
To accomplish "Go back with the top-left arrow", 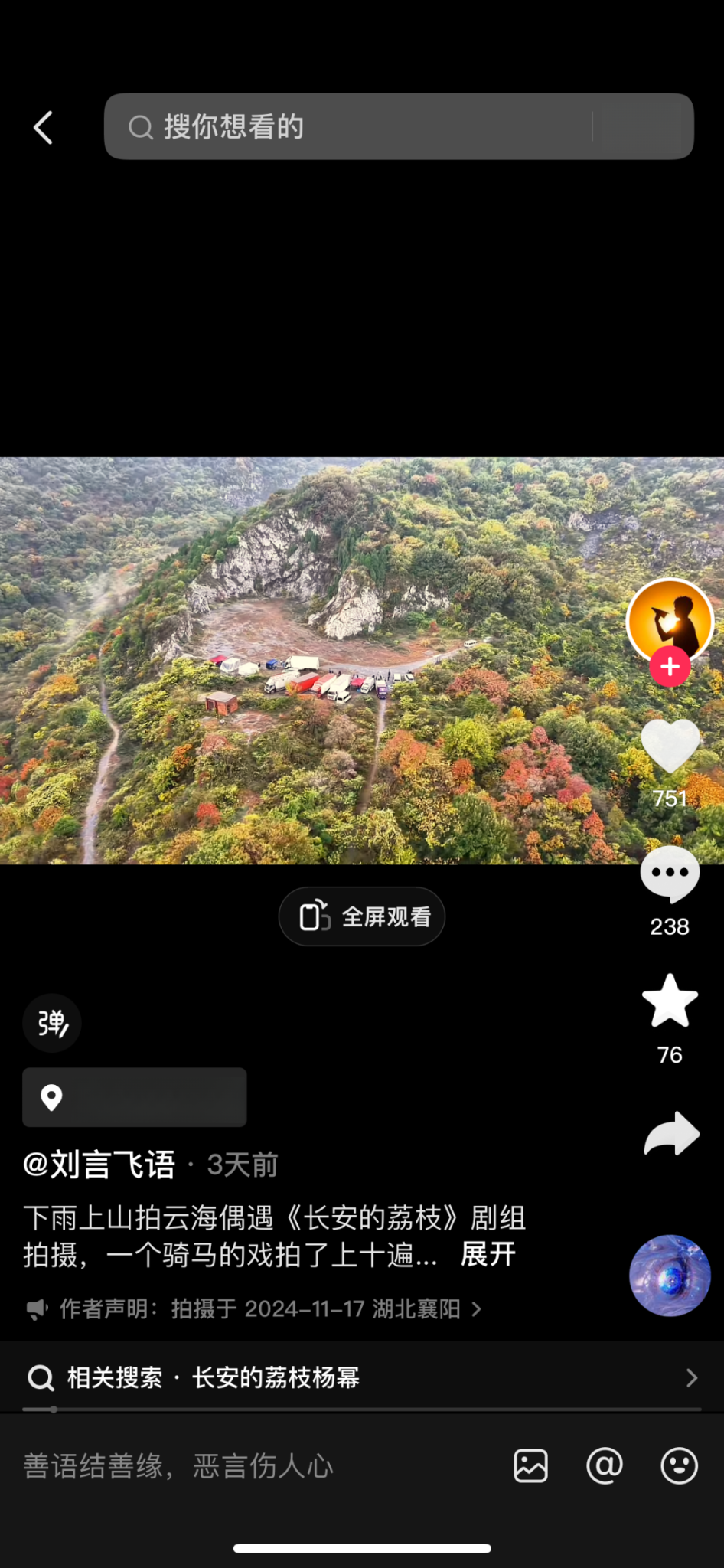I will tap(44, 127).
